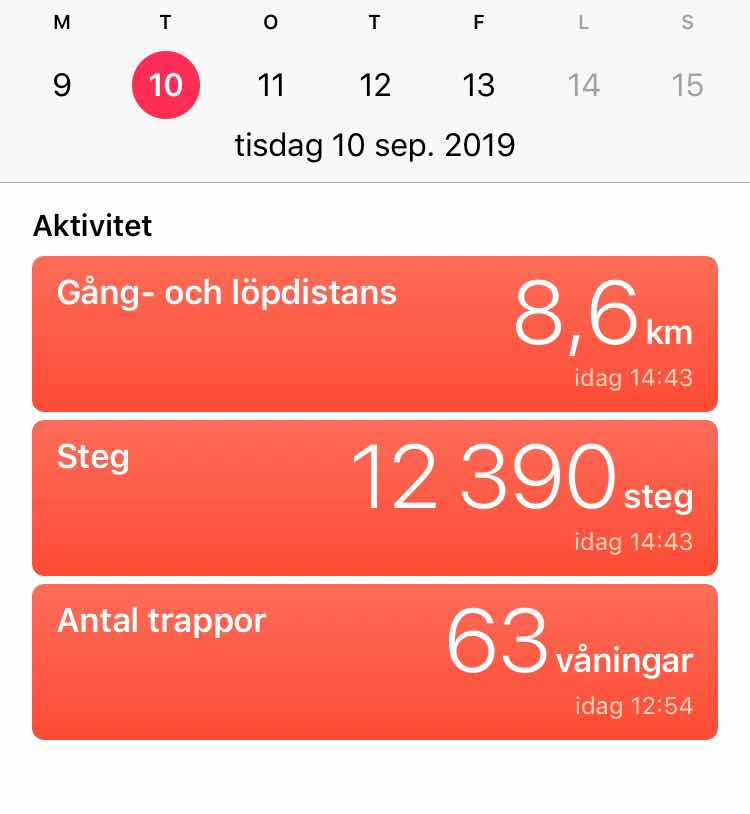
Task: Select Monday the 9th in the calendar
Action: [x=62, y=85]
